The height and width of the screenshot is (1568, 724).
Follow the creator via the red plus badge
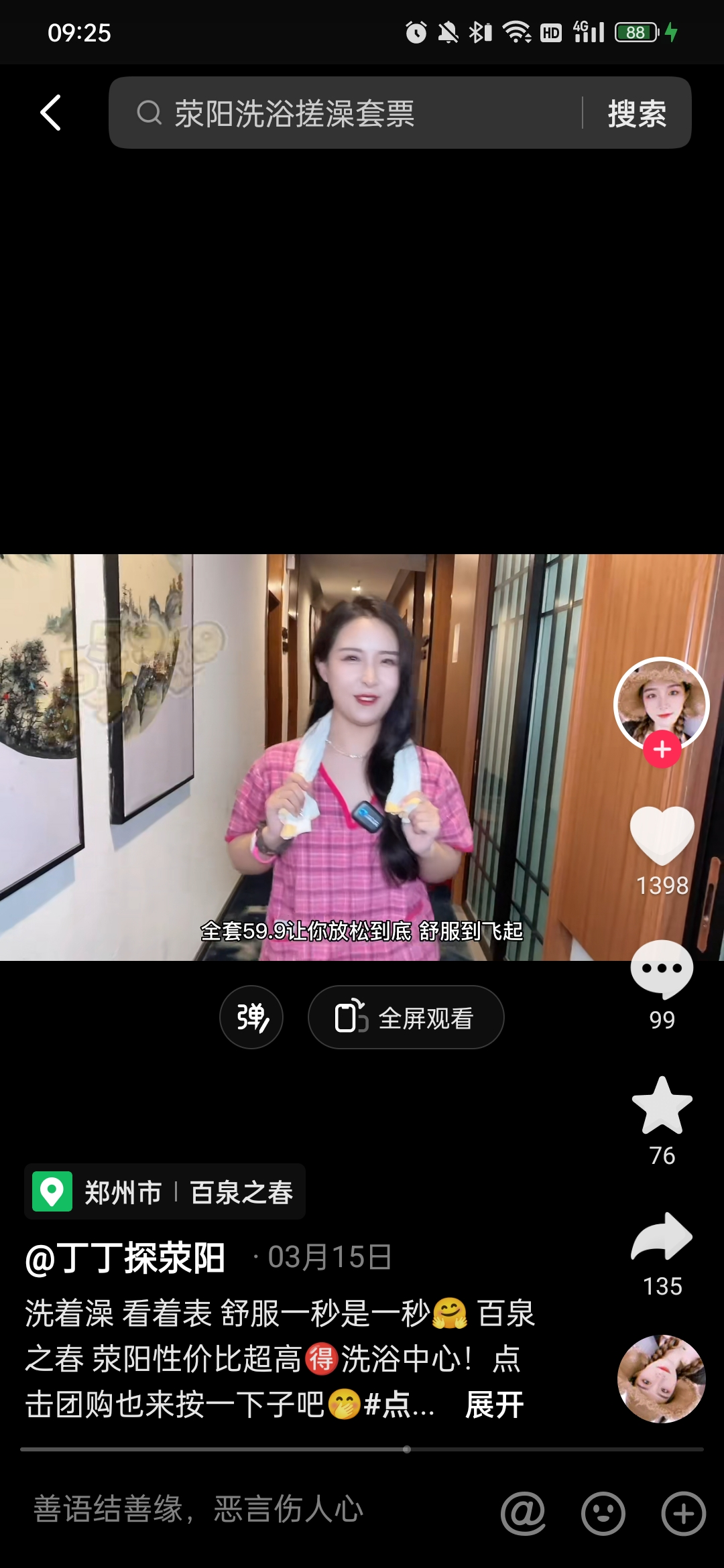click(662, 750)
